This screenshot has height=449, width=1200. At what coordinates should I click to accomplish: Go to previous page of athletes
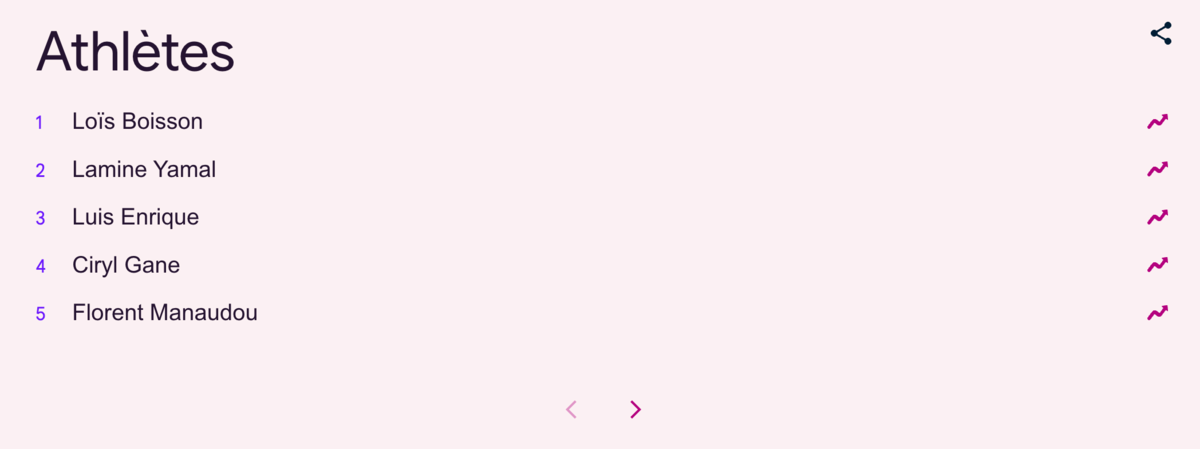click(571, 409)
